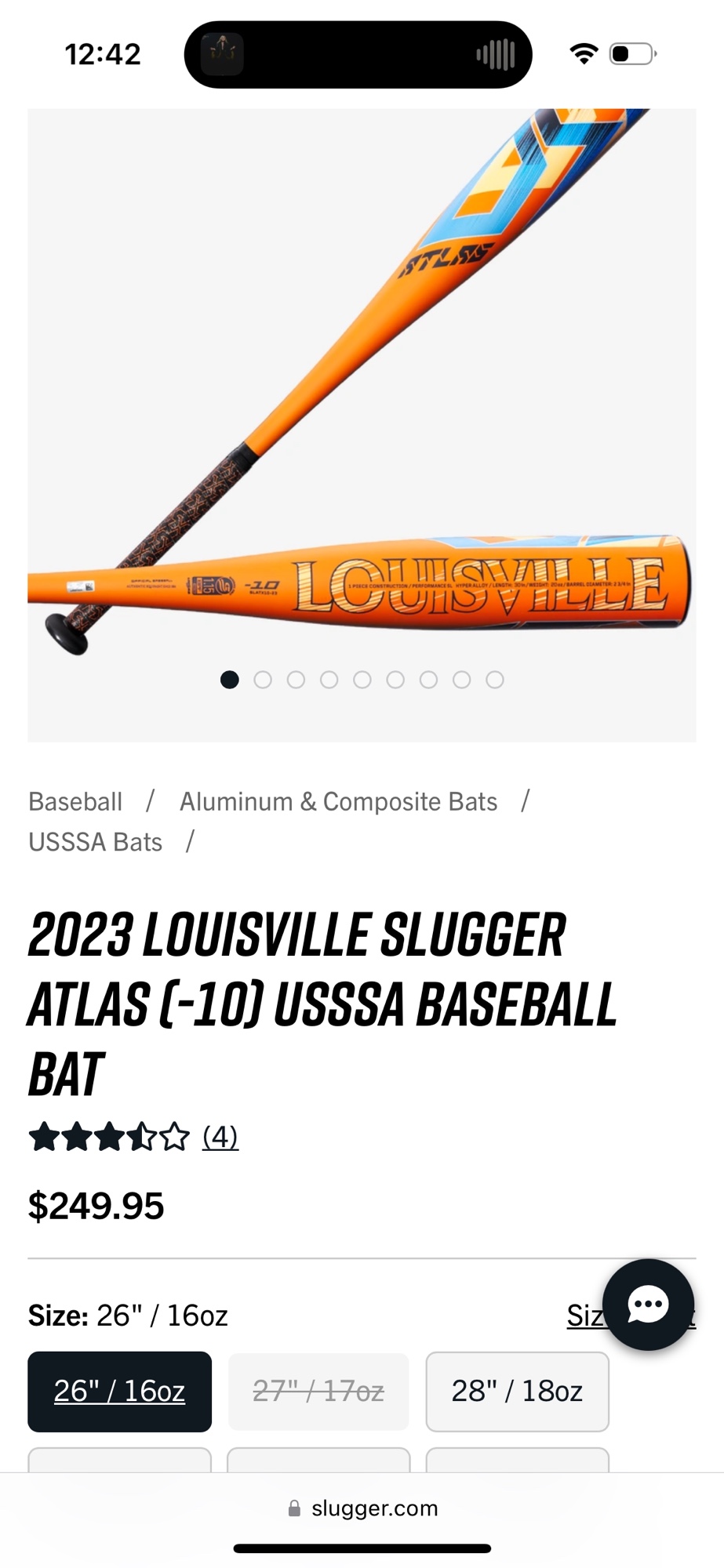The height and width of the screenshot is (1568, 724).
Task: Jump to the fifth image via carousel dot
Action: (362, 680)
